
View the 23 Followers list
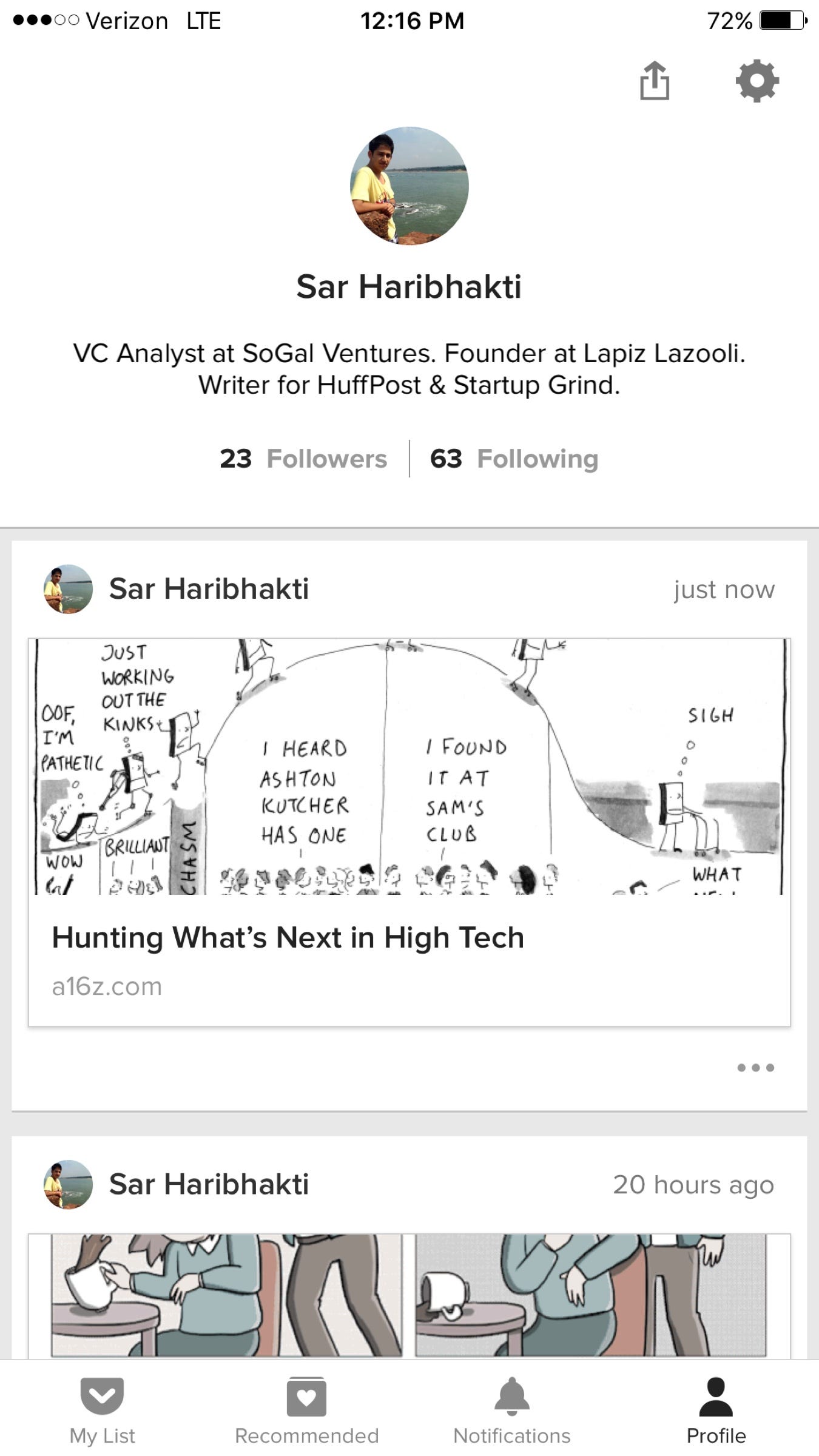tap(303, 459)
